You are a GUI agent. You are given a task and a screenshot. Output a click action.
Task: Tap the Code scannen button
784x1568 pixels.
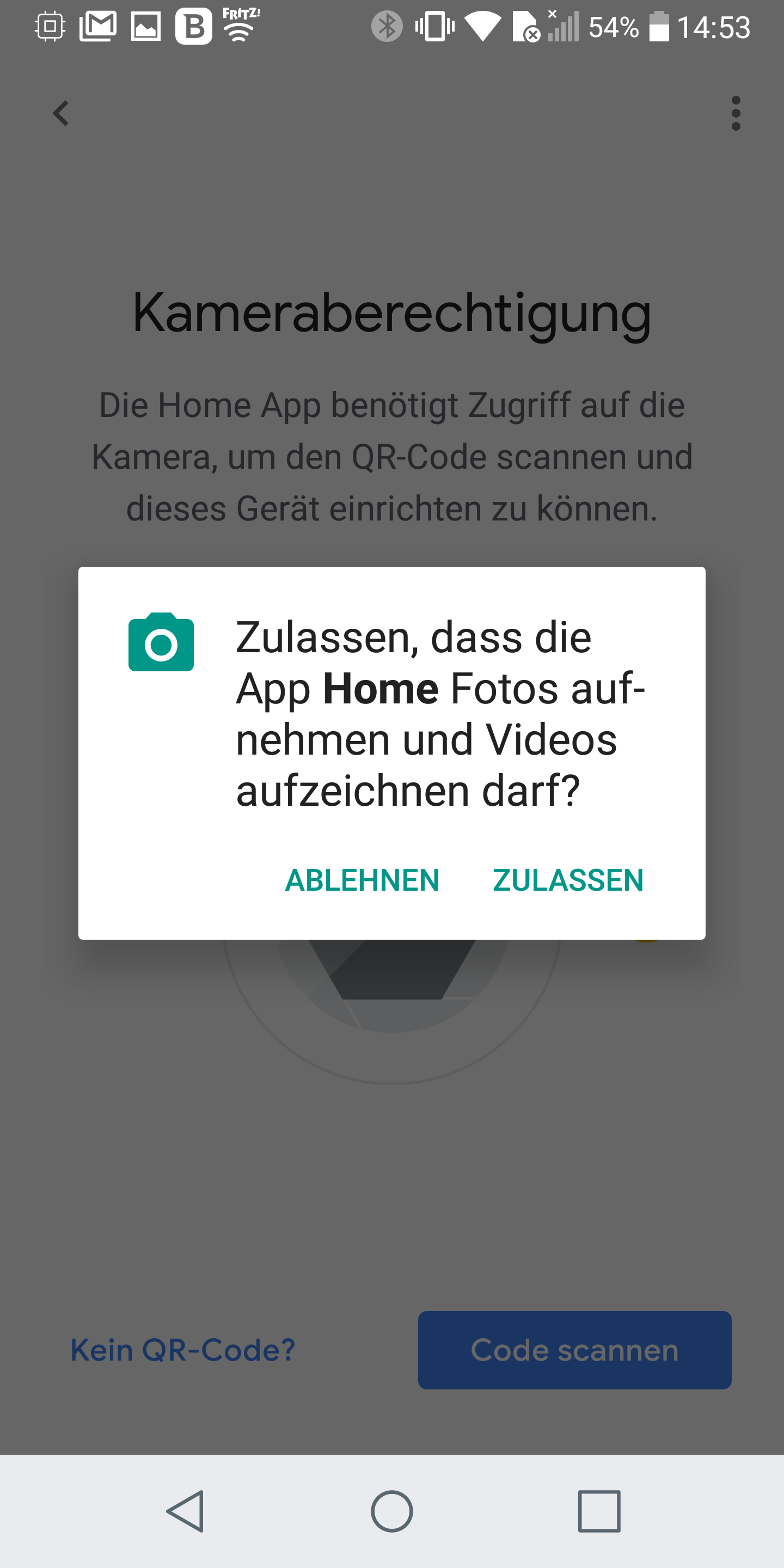coord(574,1350)
